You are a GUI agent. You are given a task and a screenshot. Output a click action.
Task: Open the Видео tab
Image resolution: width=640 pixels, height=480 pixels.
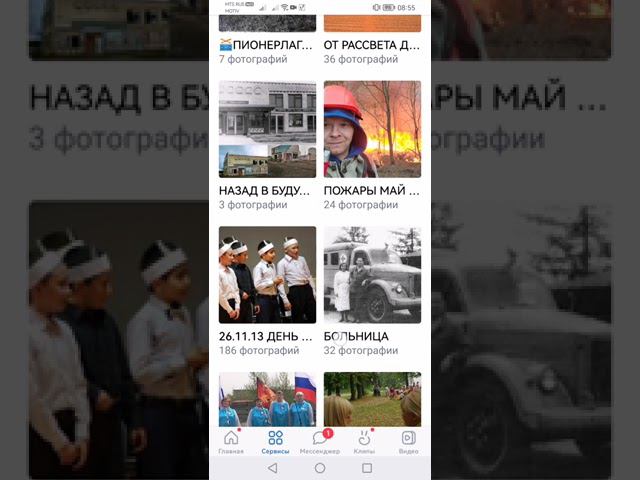408,441
